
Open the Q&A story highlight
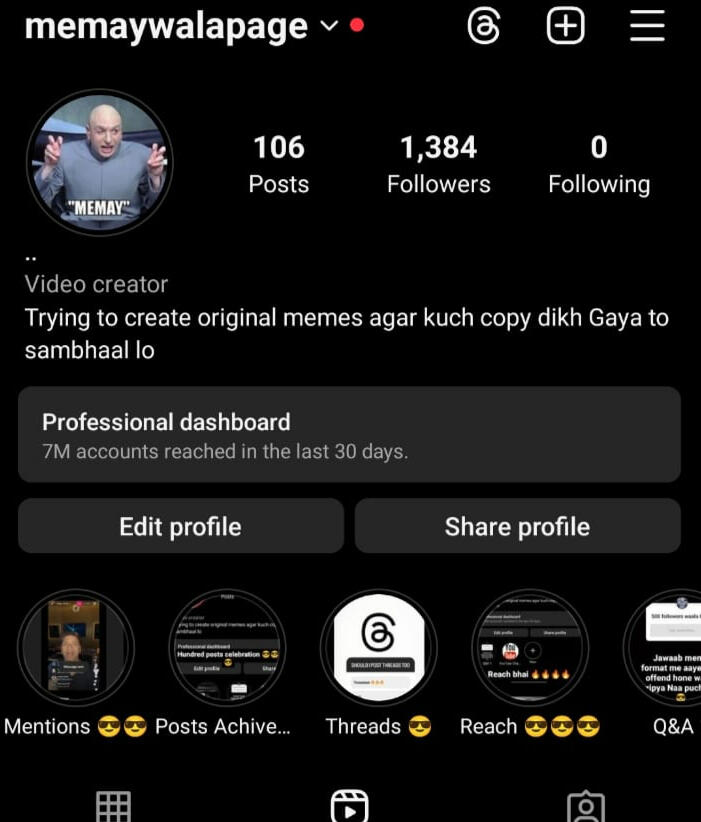[672, 648]
